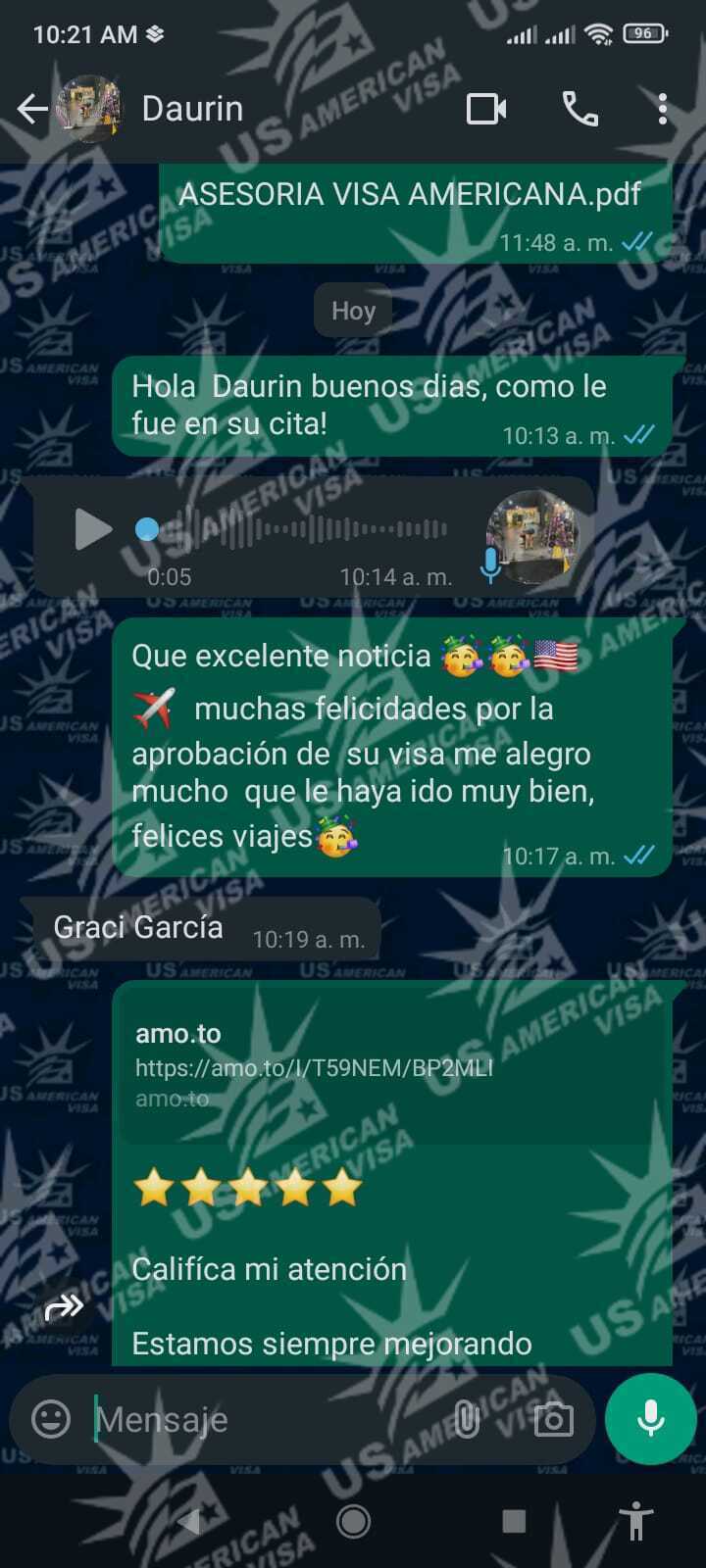Go back to the chat list
This screenshot has height=1568, width=706.
pyautogui.click(x=31, y=109)
